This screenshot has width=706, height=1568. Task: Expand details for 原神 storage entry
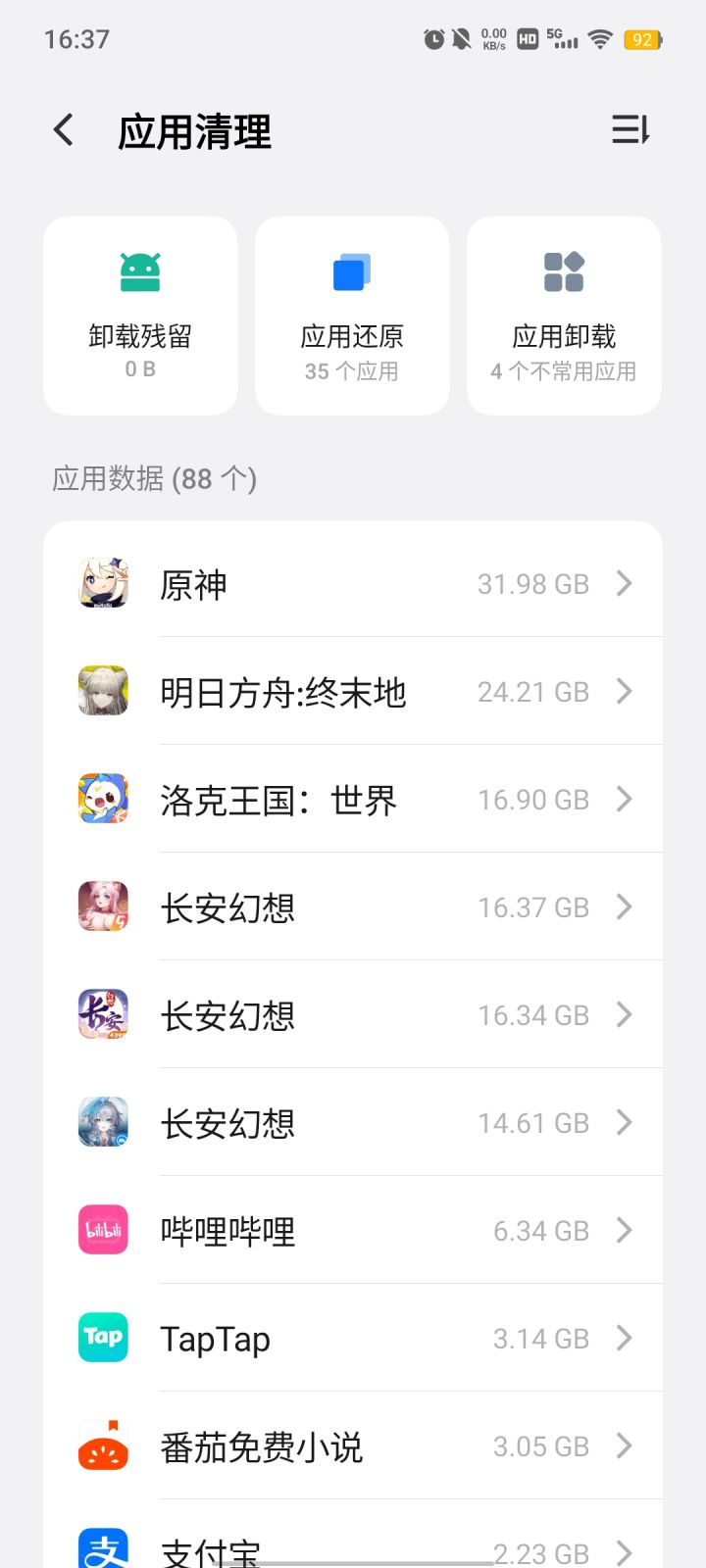[x=624, y=583]
